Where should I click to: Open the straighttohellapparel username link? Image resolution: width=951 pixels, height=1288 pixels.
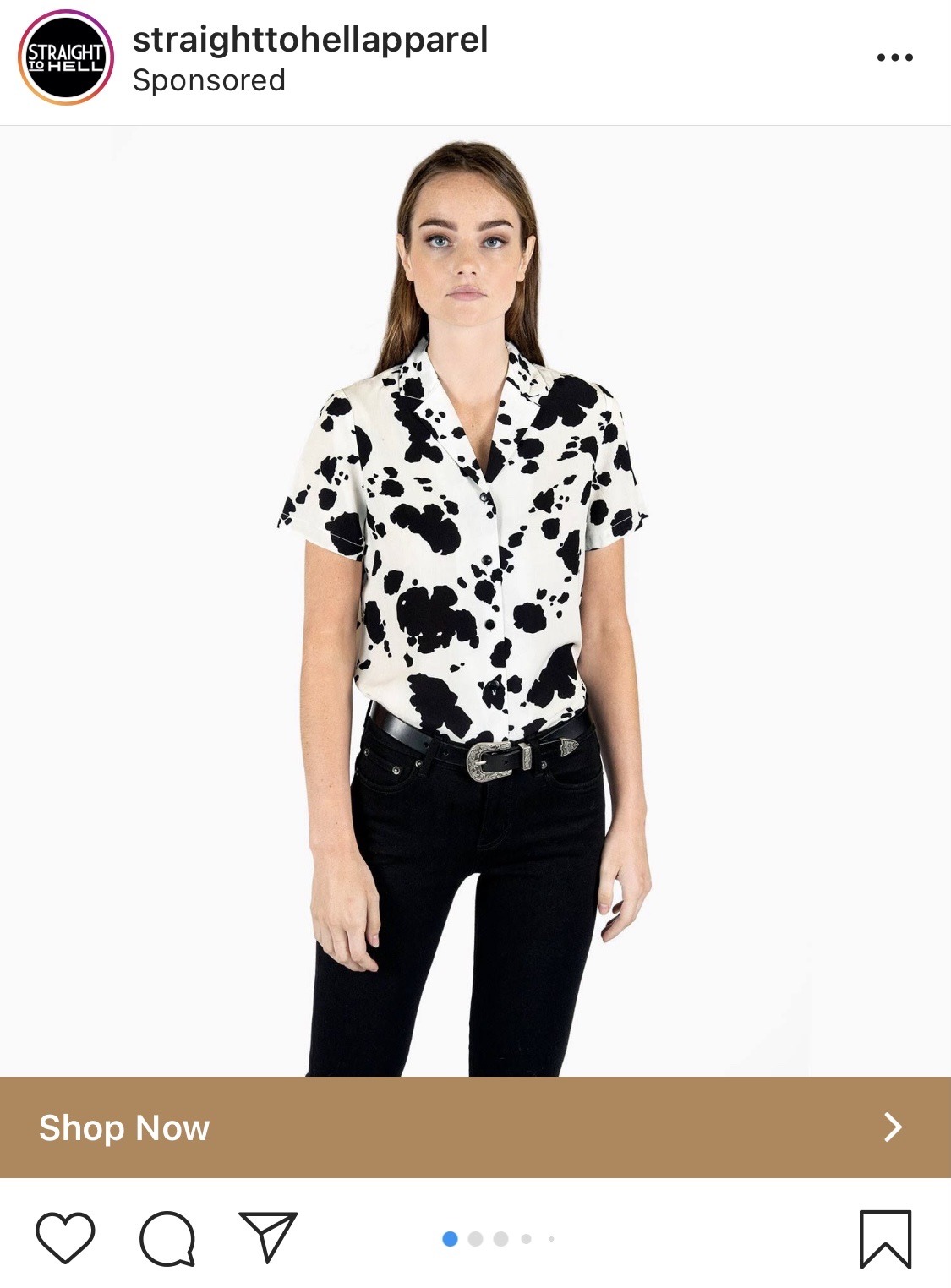[310, 40]
